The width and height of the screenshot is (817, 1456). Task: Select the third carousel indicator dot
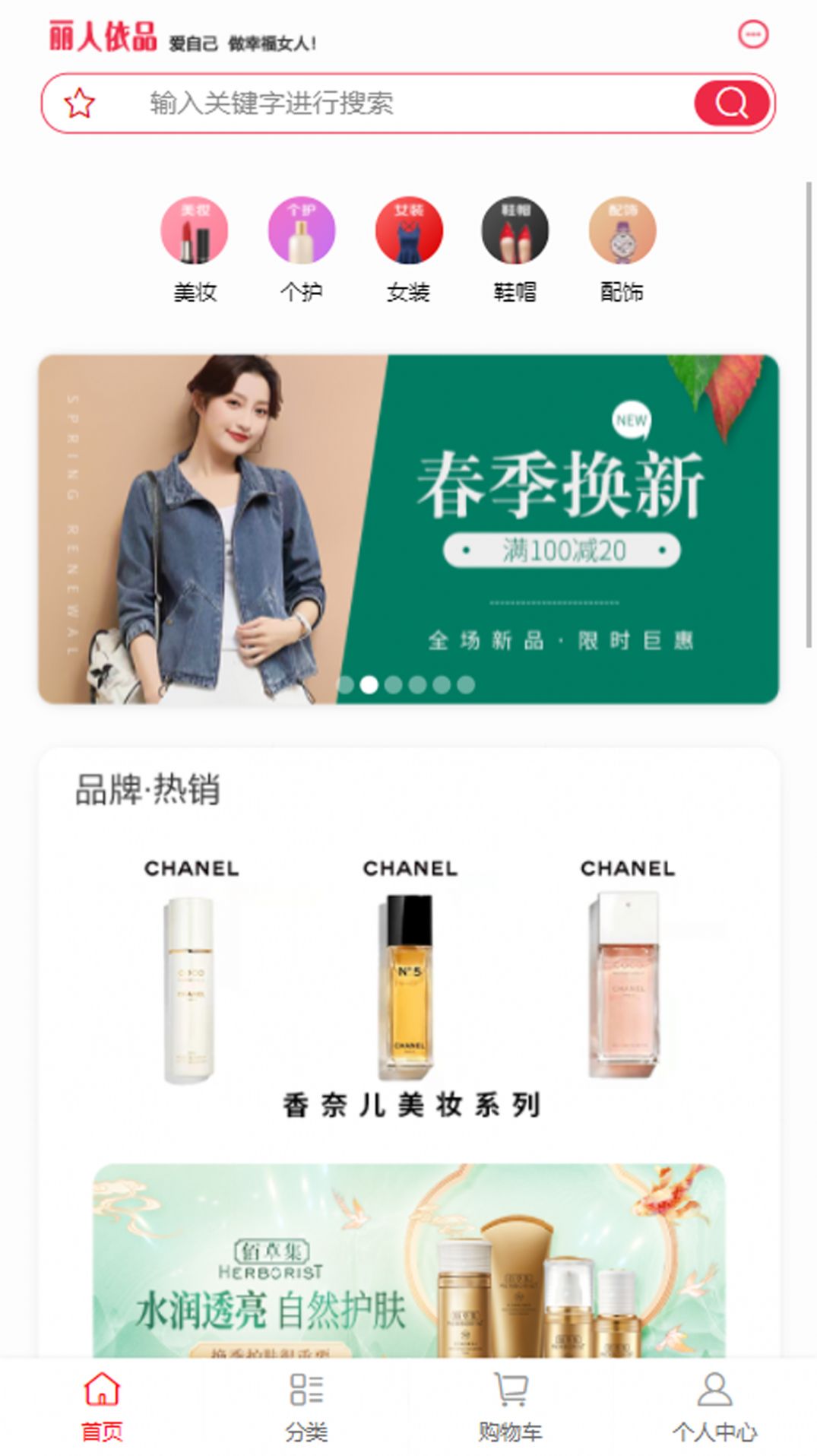point(393,685)
